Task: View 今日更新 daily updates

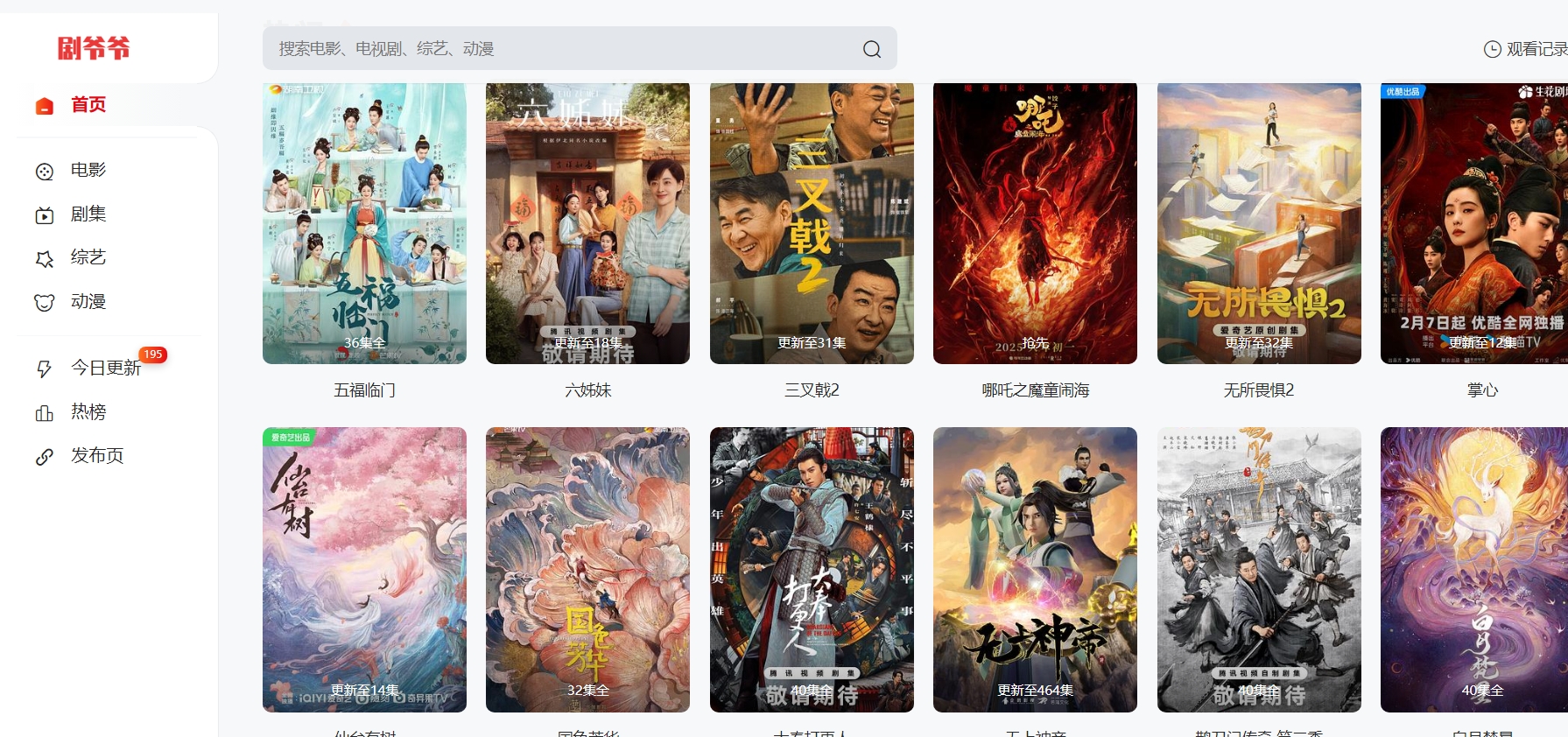Action: [x=105, y=368]
